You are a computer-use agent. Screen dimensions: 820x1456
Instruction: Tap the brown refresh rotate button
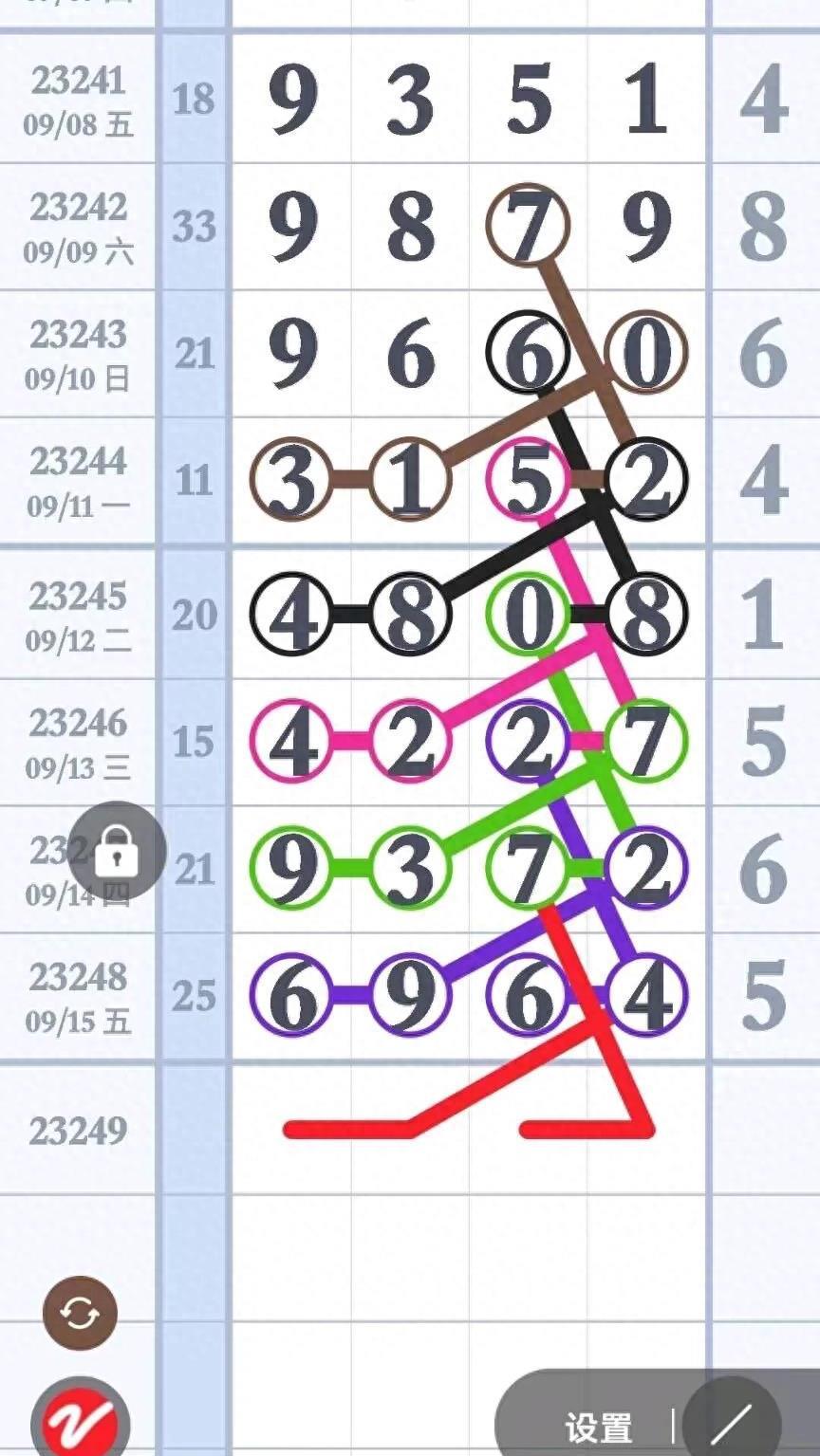click(80, 1314)
